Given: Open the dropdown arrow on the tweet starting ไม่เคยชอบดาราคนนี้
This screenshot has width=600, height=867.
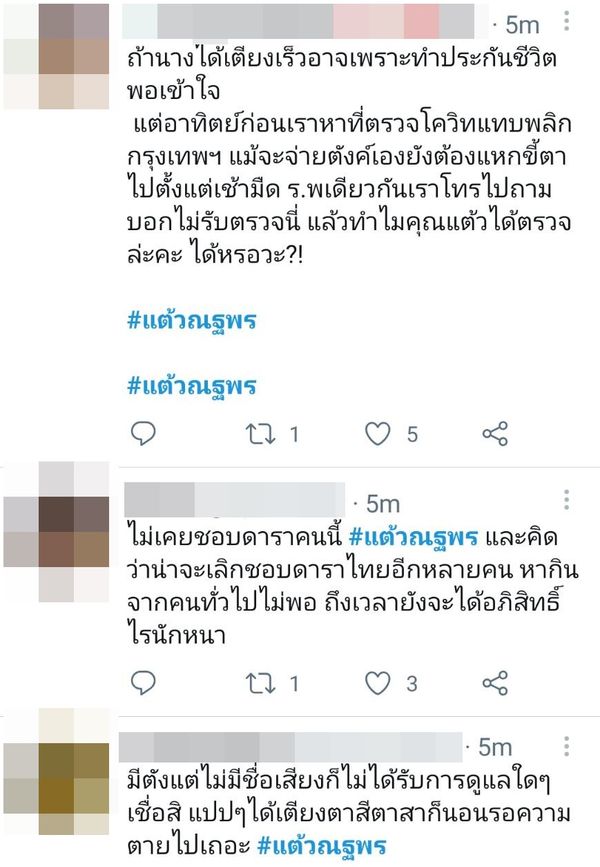Looking at the screenshot, I should click(x=569, y=499).
